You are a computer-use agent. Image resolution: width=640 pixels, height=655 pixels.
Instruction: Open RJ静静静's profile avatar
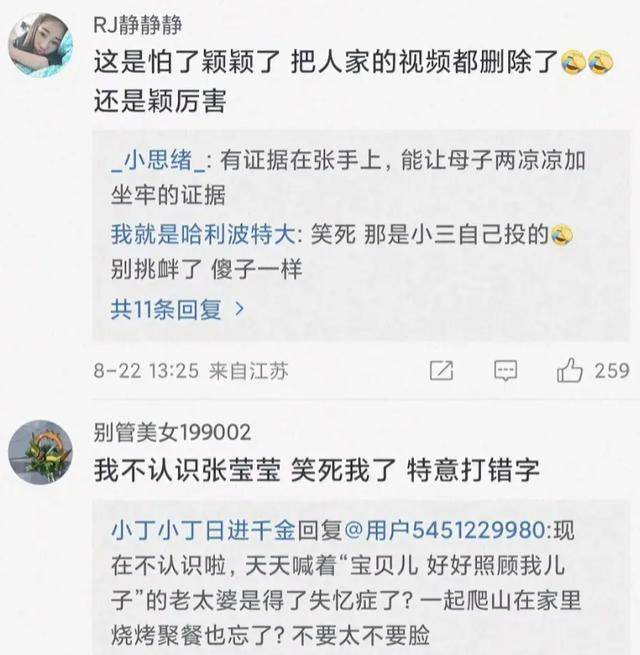(x=40, y=45)
